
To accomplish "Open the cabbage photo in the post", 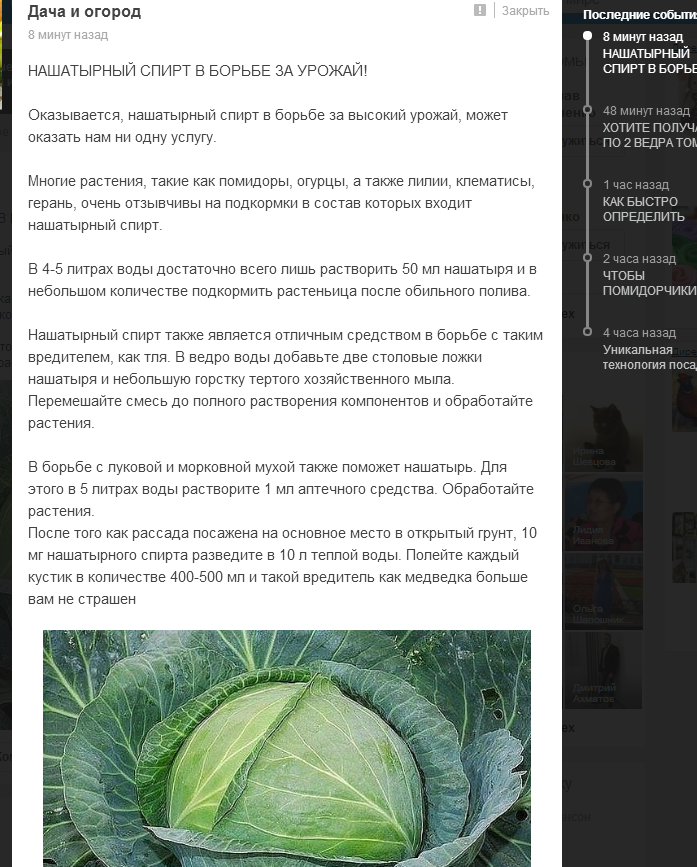I will (x=287, y=748).
